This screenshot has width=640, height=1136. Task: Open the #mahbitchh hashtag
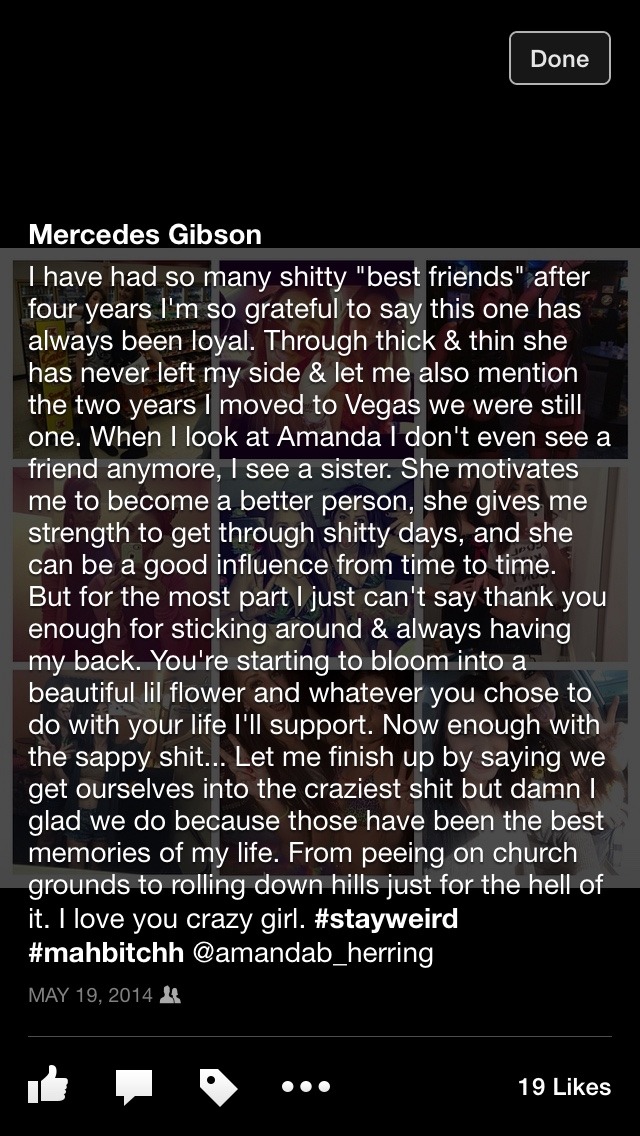[106, 952]
